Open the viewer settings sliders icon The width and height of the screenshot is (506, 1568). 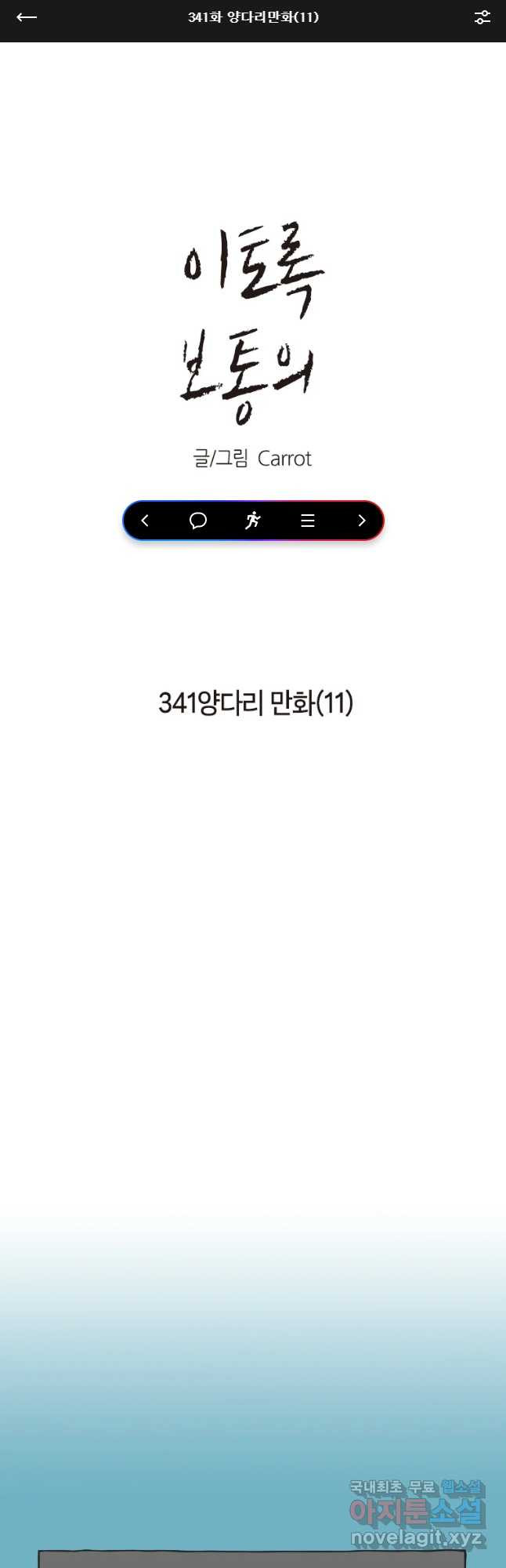482,17
